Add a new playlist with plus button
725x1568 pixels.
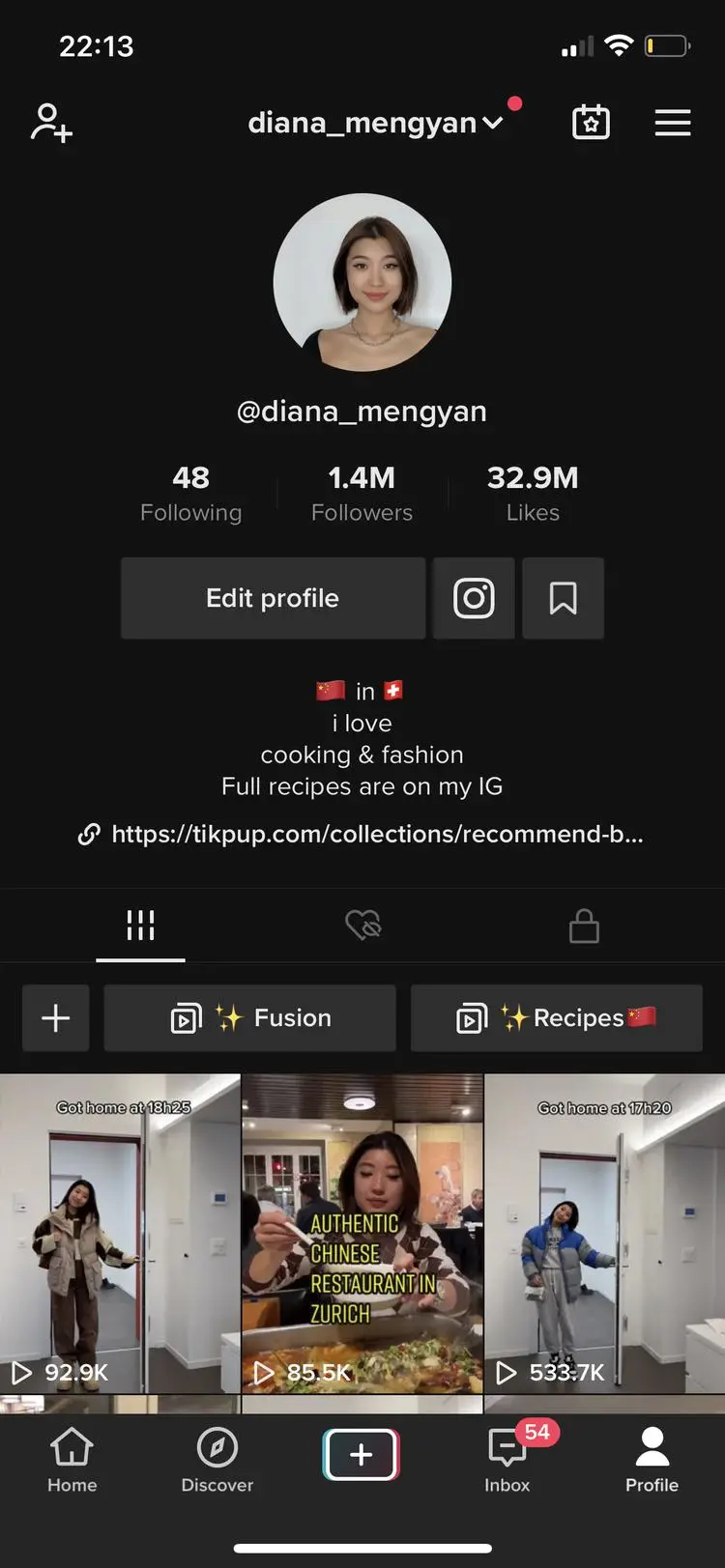(56, 1017)
